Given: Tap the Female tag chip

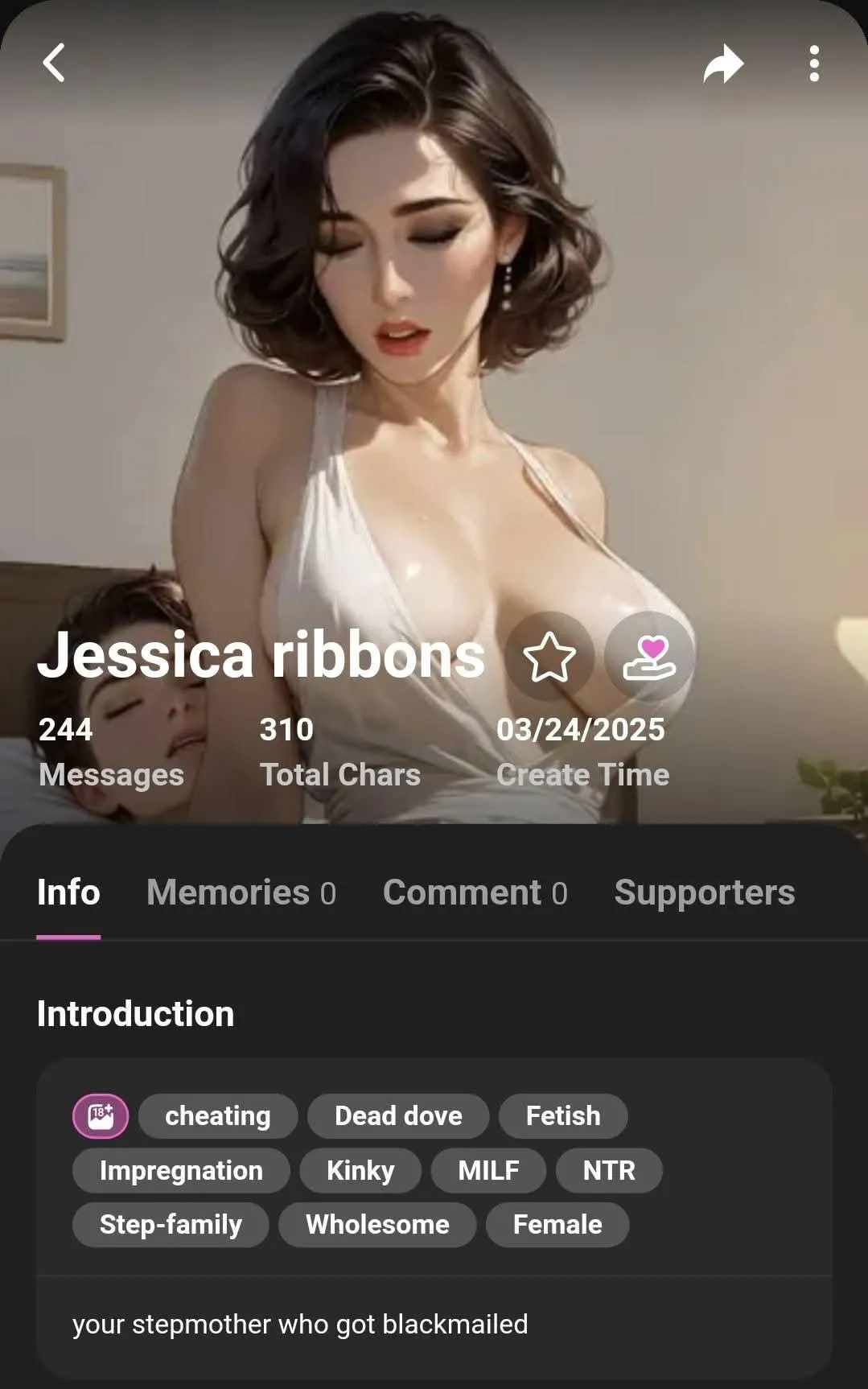Looking at the screenshot, I should [x=557, y=1225].
